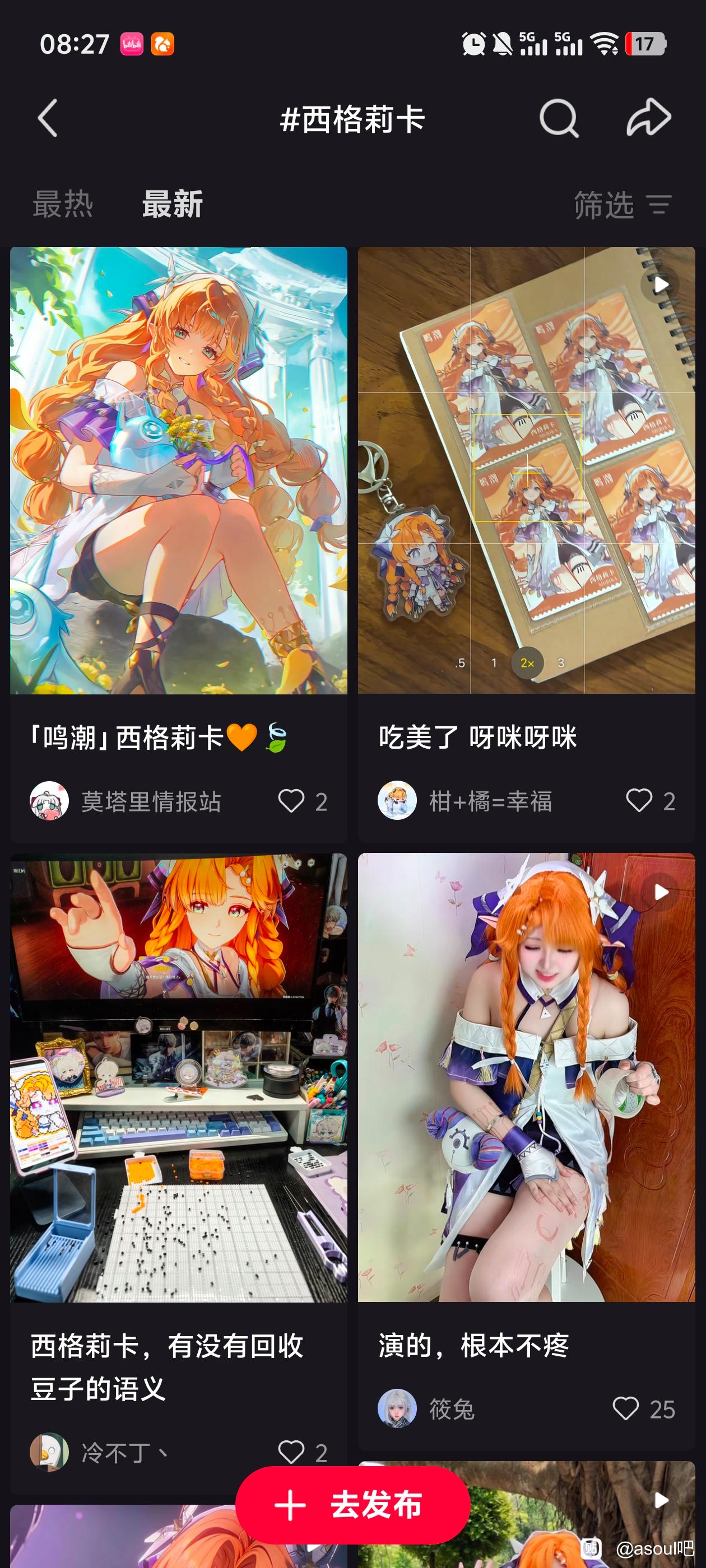This screenshot has height=1568, width=706.
Task: Open the「鸣潮」西格莉卡 artwork post
Action: tap(179, 470)
